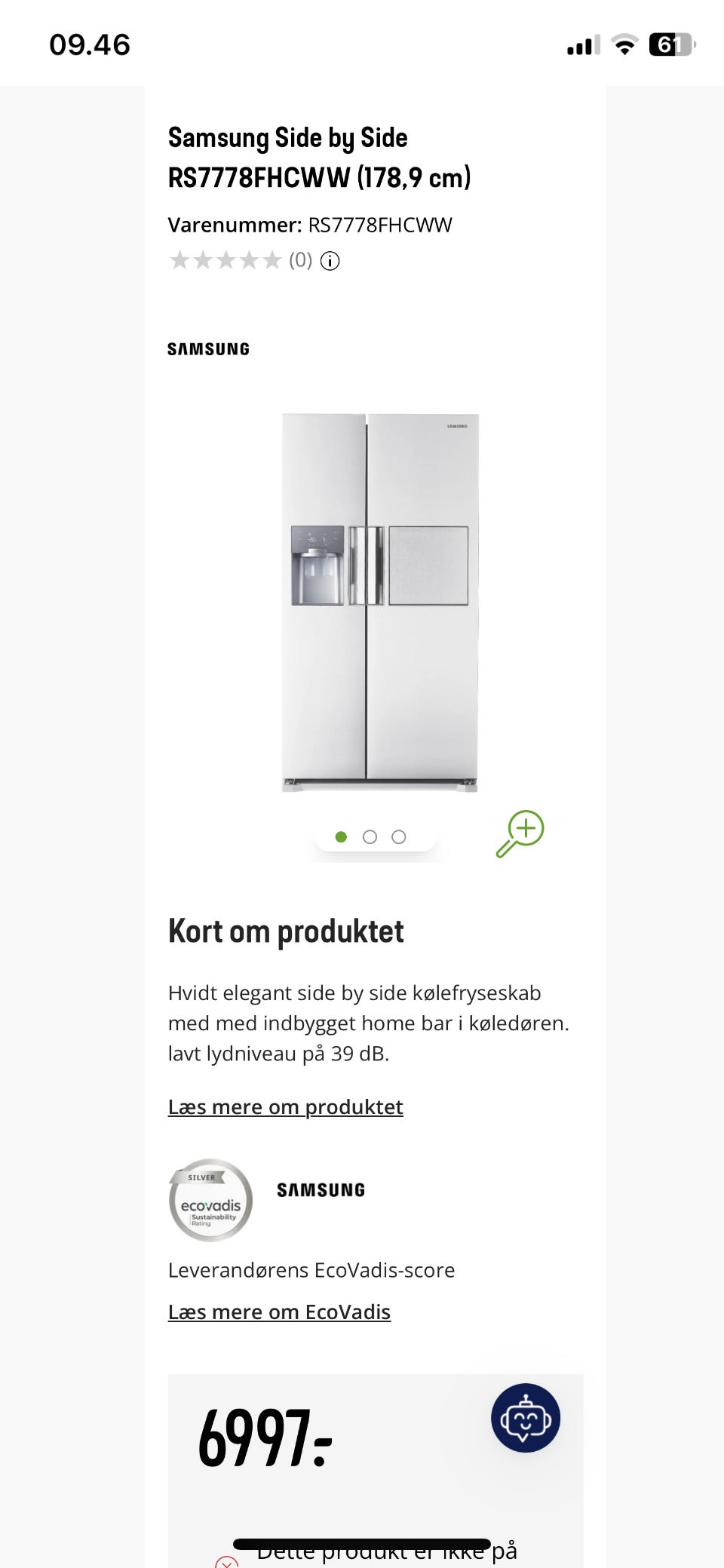Tap the first star to rate the product
The image size is (724, 1568).
click(179, 261)
